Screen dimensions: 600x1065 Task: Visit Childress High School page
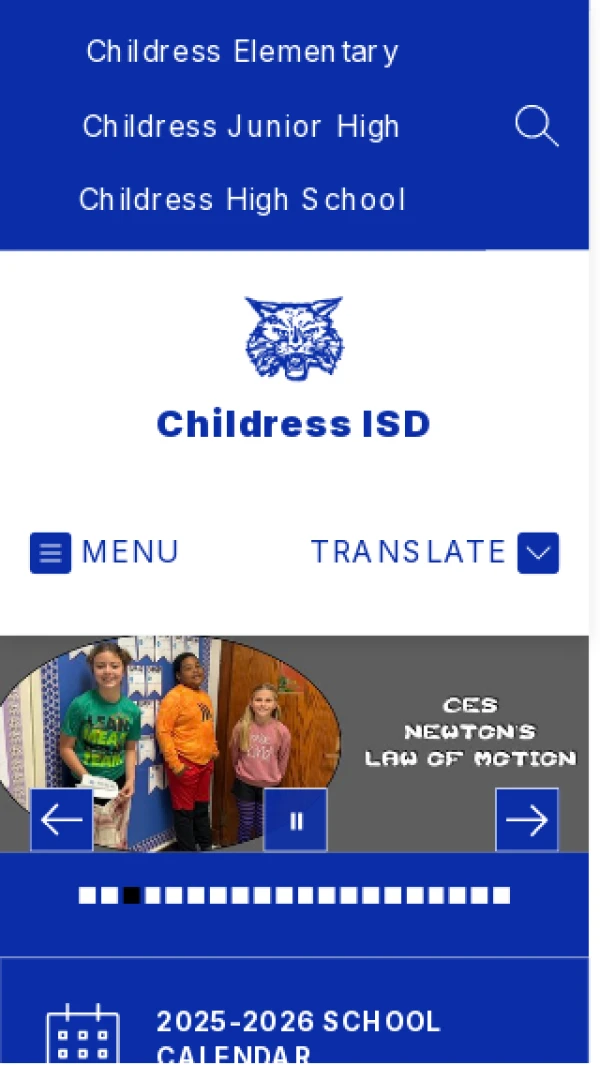(x=242, y=200)
